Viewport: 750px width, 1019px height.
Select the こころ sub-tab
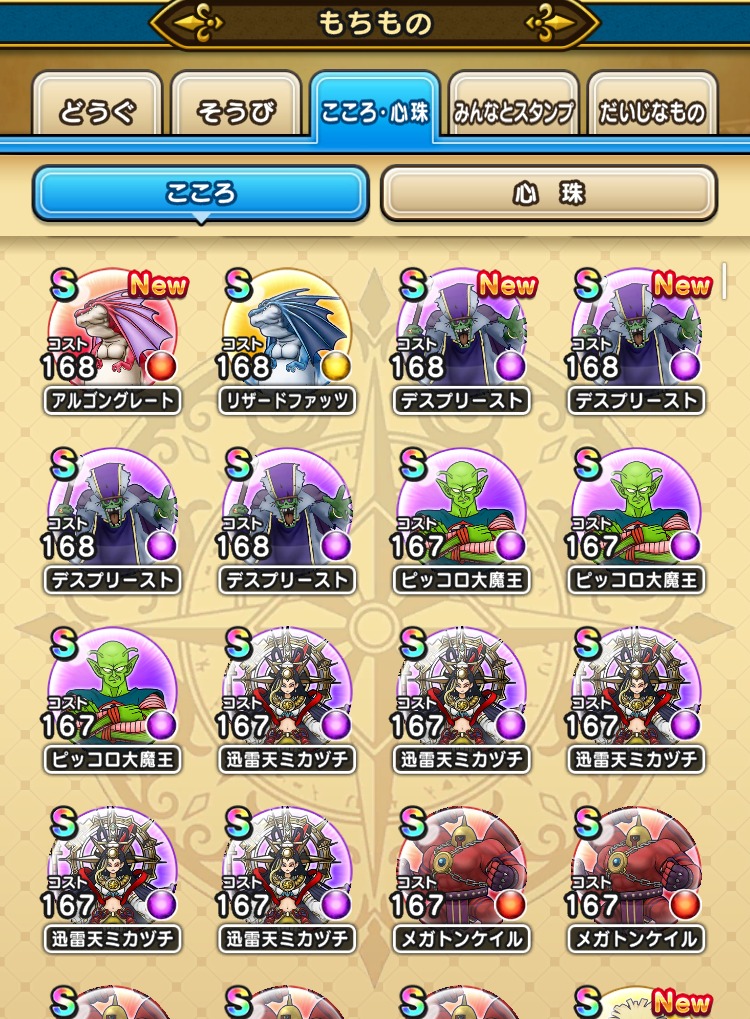pyautogui.click(x=201, y=193)
